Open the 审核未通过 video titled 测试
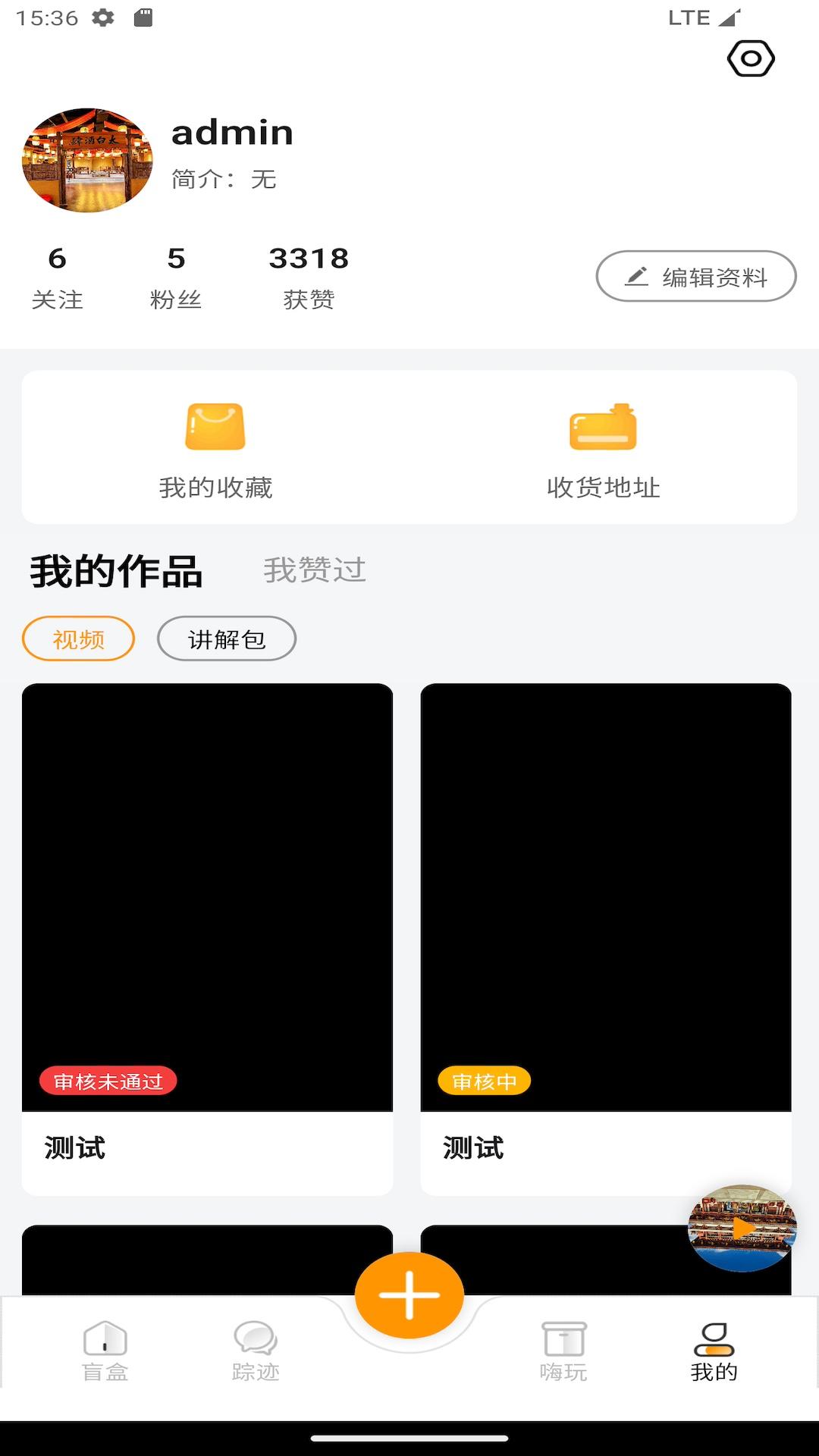Image resolution: width=819 pixels, height=1456 pixels. click(x=208, y=910)
